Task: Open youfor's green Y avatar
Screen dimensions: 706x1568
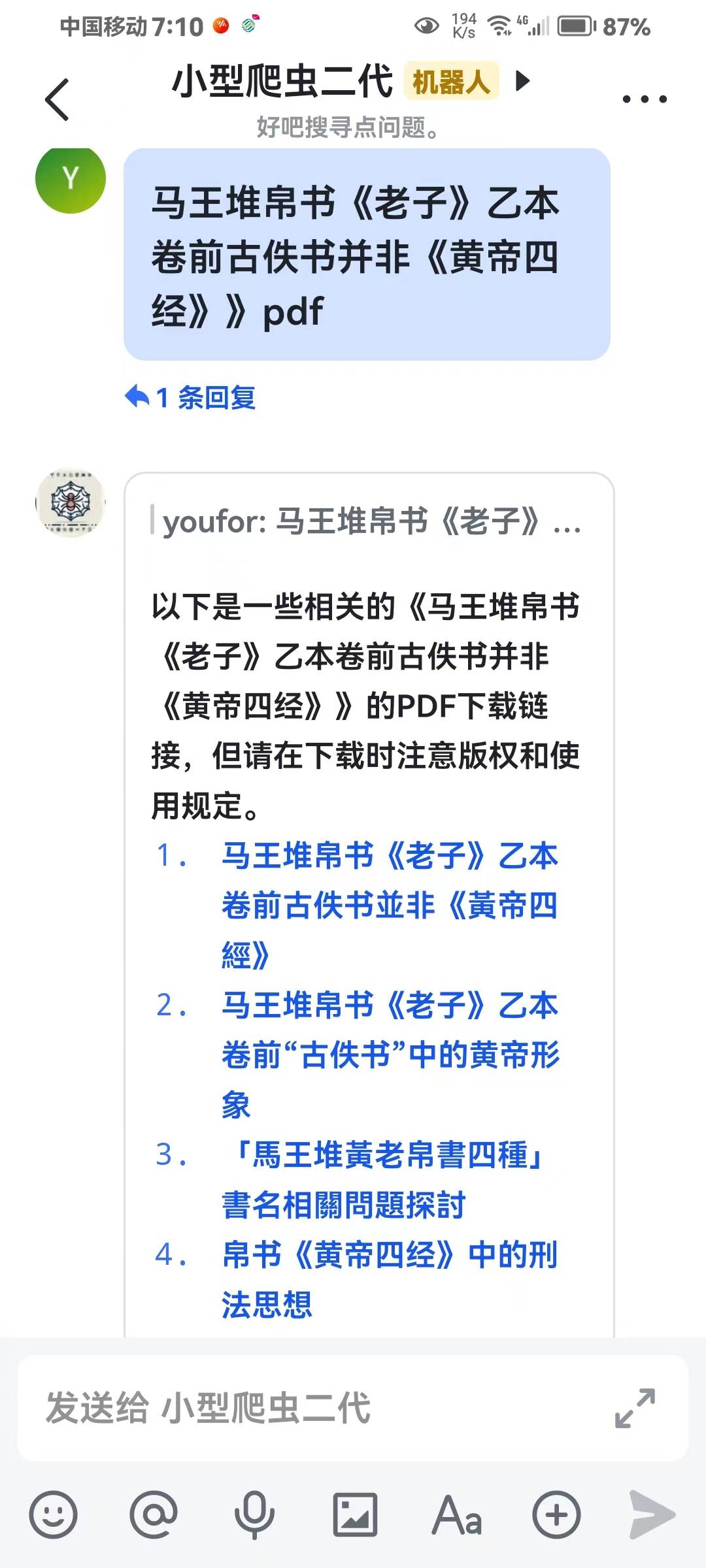Action: (x=71, y=179)
